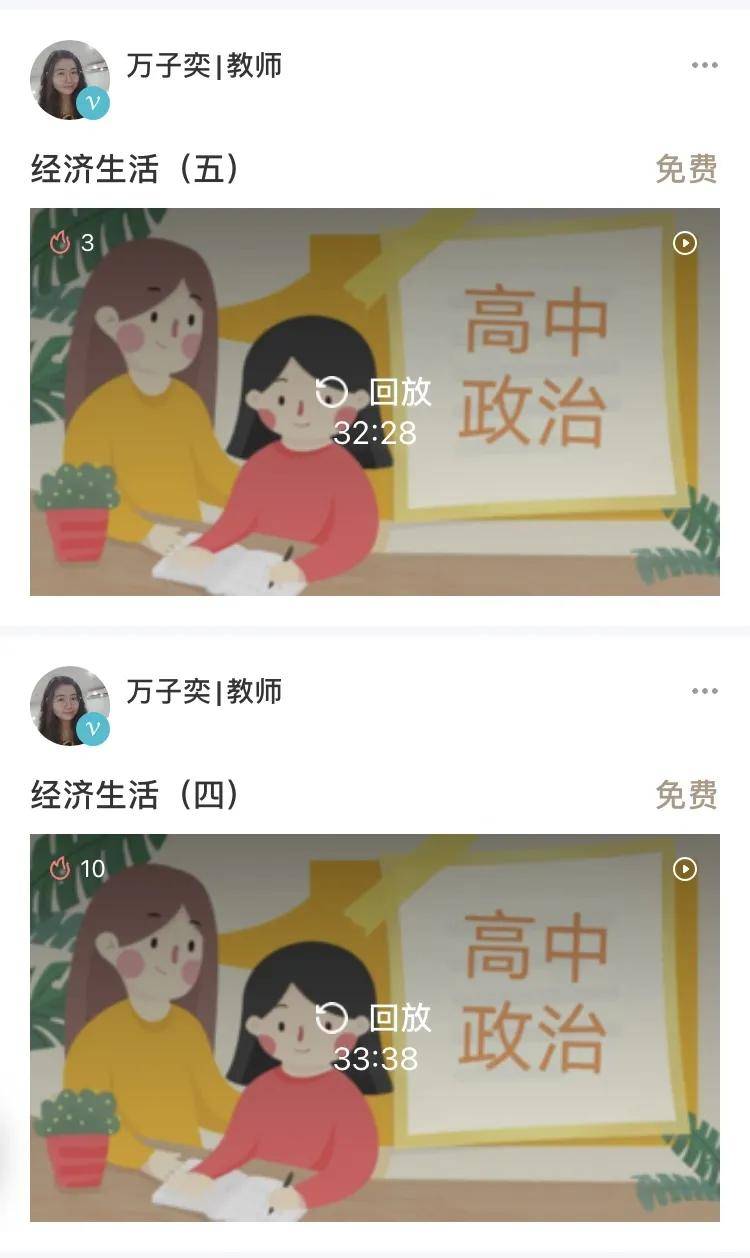750x1258 pixels.
Task: Play the 经济生活（五）replay video
Action: pos(374,402)
